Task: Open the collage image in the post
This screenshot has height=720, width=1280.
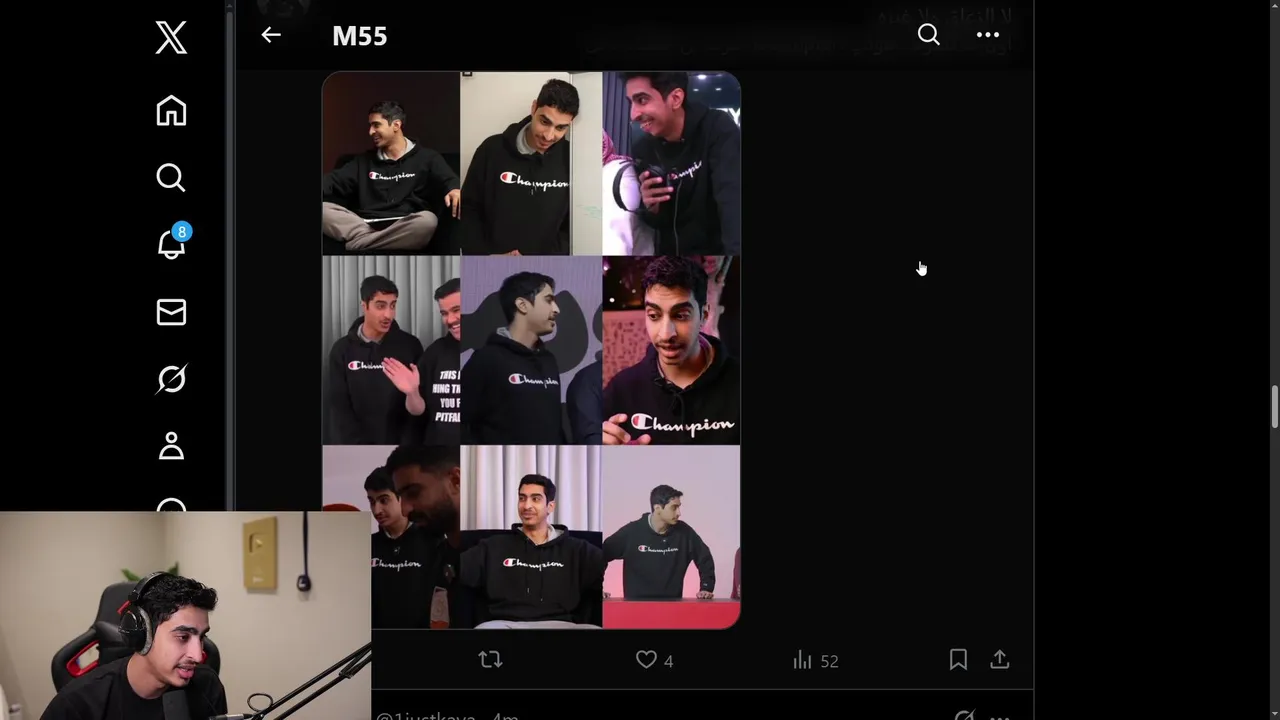Action: [x=531, y=350]
